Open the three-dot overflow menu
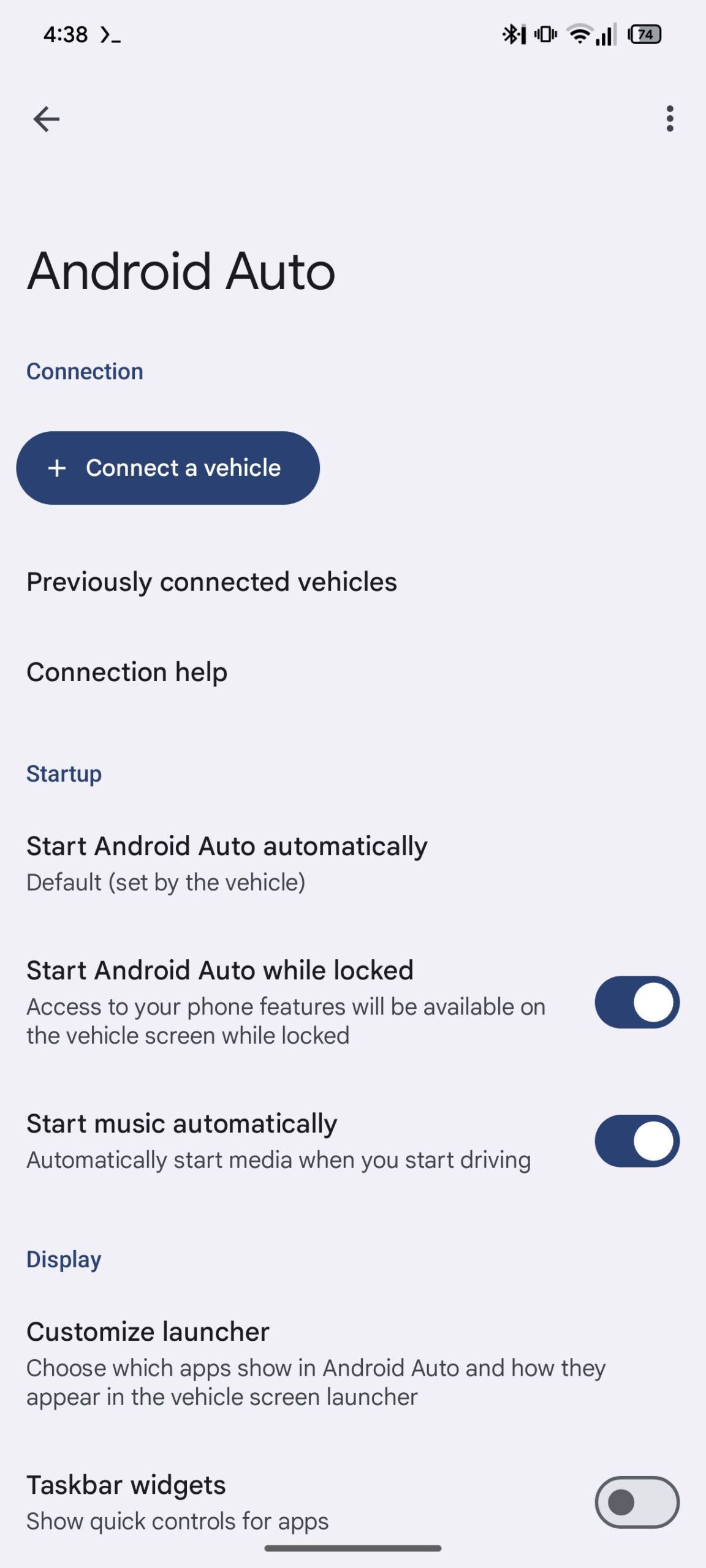Viewport: 706px width, 1568px height. pos(669,119)
